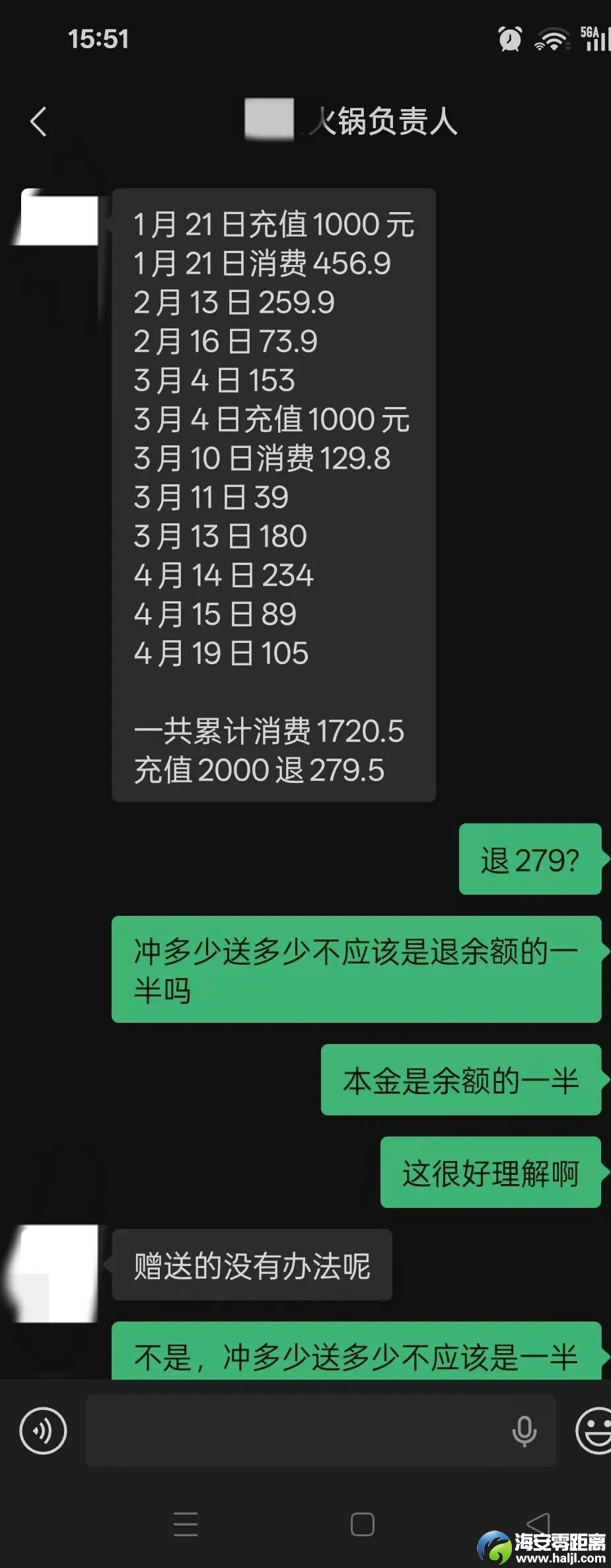Tap the 赠送的没有办法呢 reply bubble
This screenshot has width=611, height=1568.
[x=253, y=1265]
